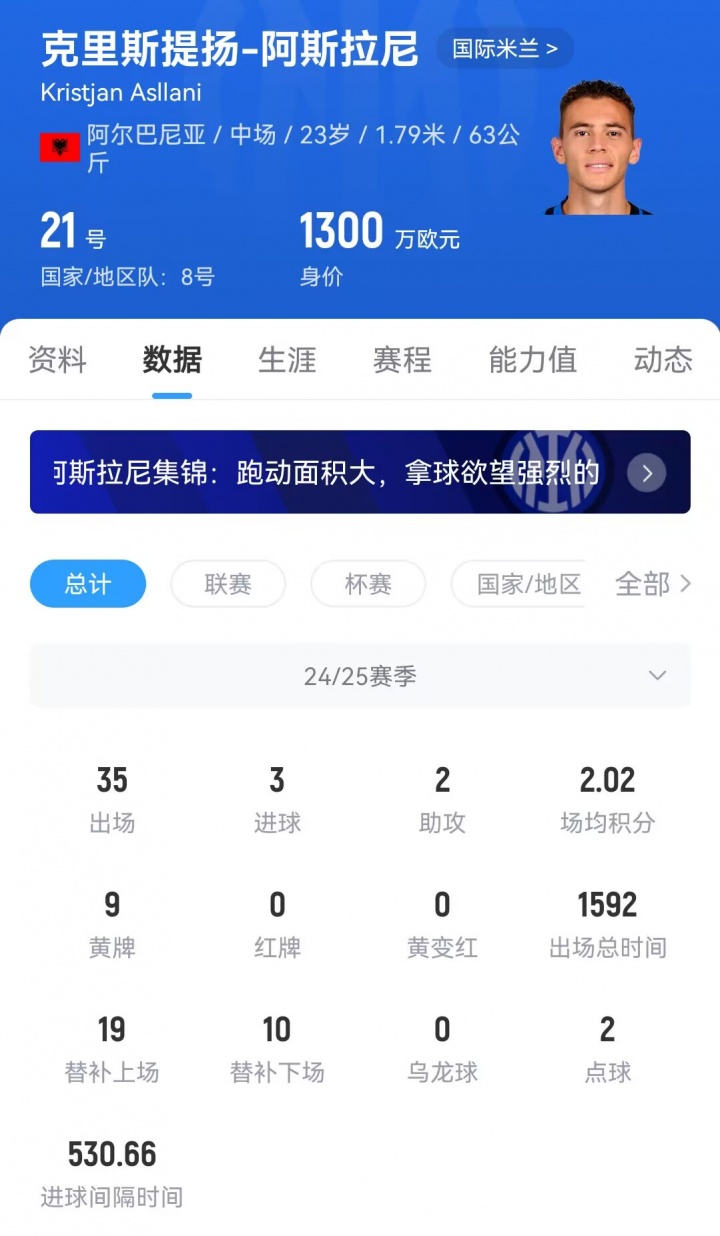The image size is (720, 1236).
Task: Select the 数据 tab
Action: [x=172, y=359]
